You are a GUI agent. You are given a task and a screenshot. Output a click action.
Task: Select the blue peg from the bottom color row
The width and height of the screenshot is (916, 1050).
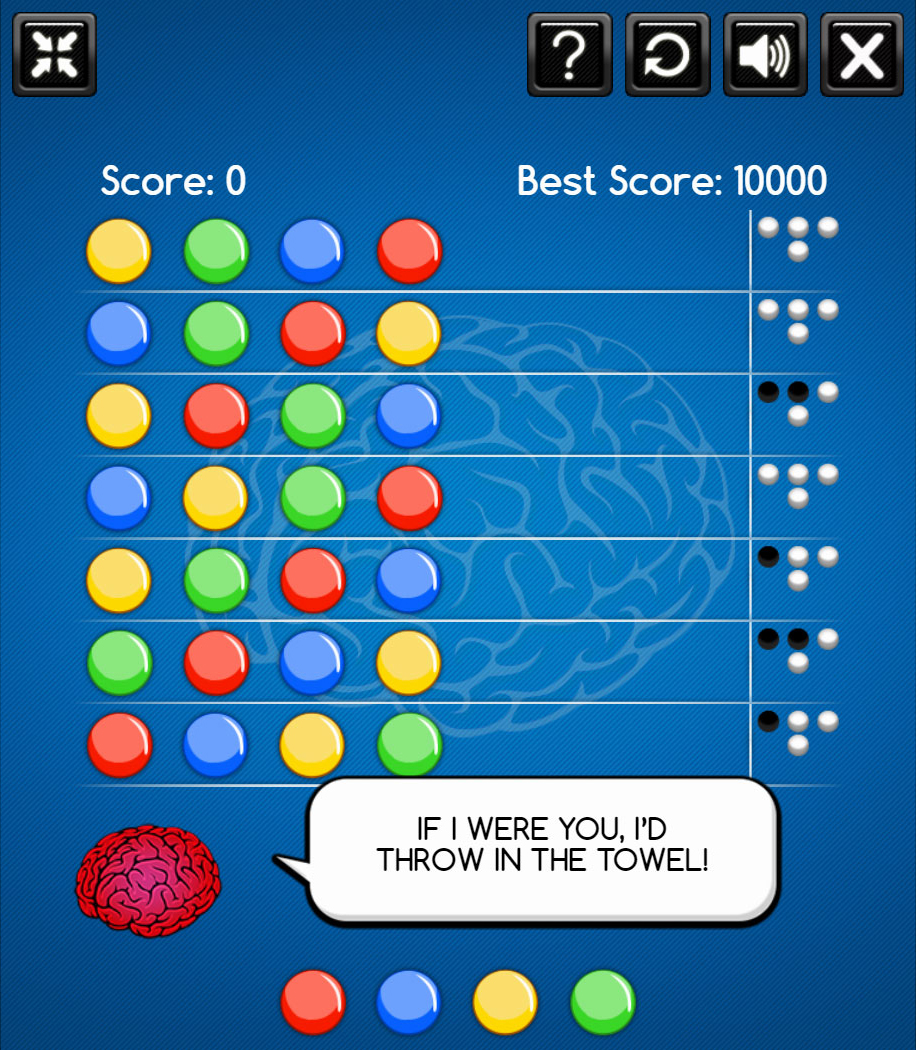408,1000
